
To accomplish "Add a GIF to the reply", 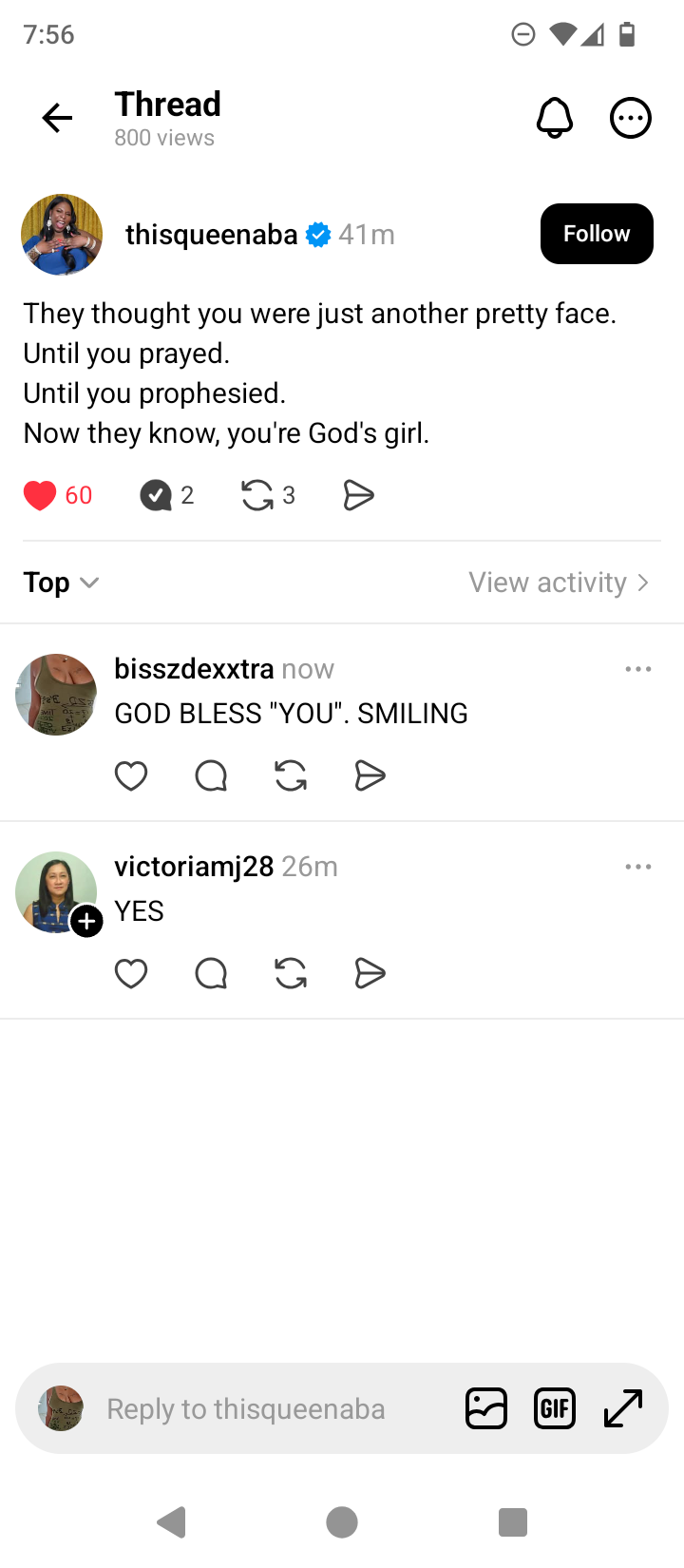I will pos(555,1408).
